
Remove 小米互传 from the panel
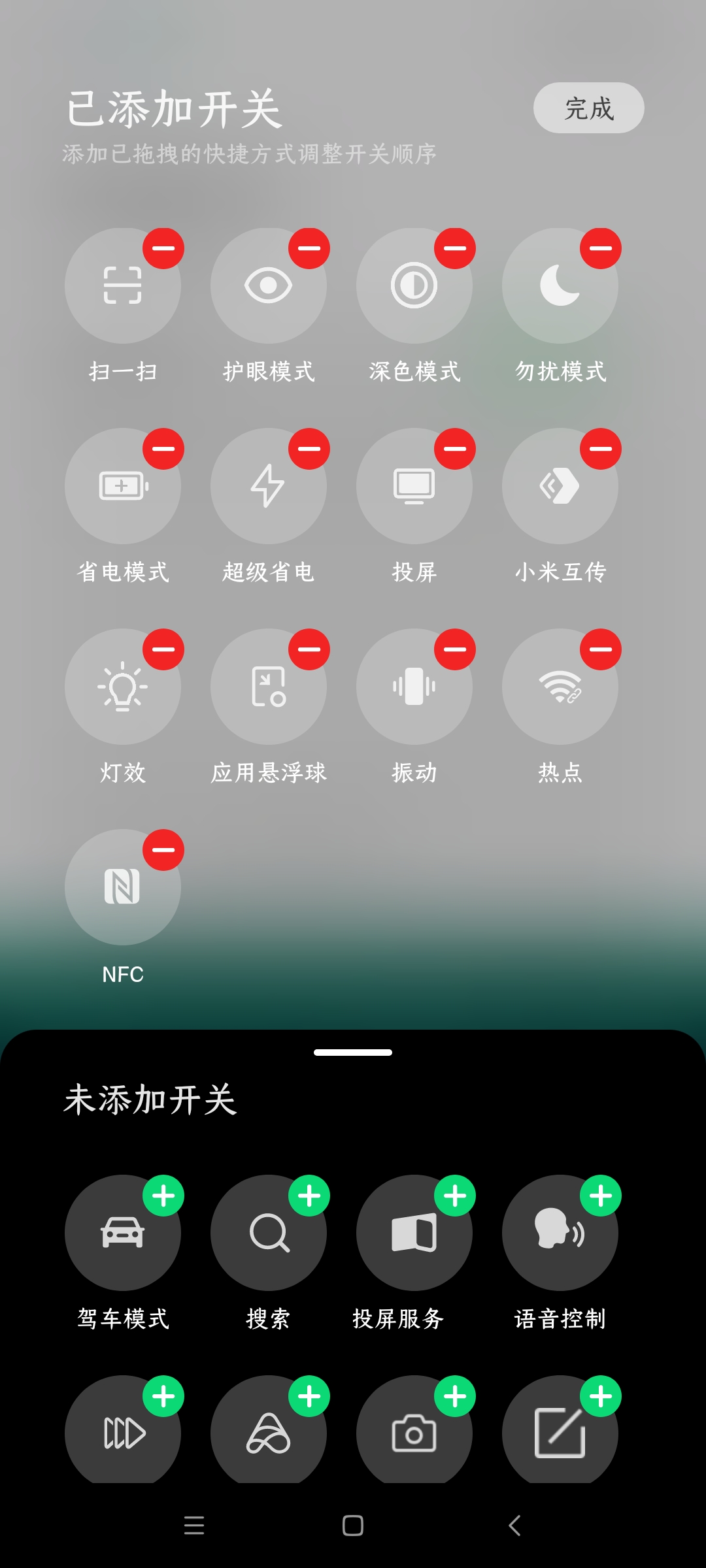601,449
